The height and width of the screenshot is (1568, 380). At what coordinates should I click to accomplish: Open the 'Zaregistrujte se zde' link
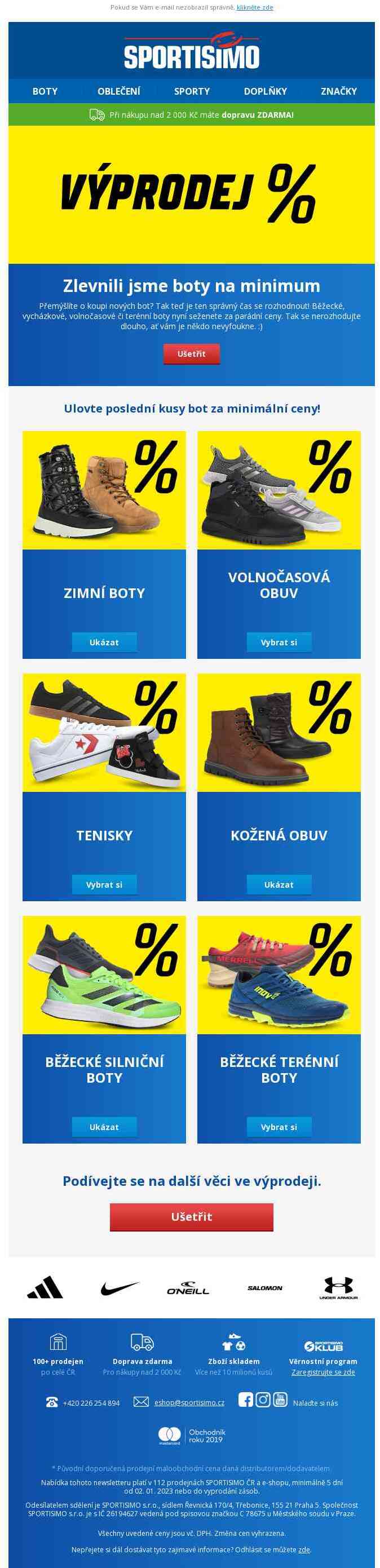point(322,1372)
